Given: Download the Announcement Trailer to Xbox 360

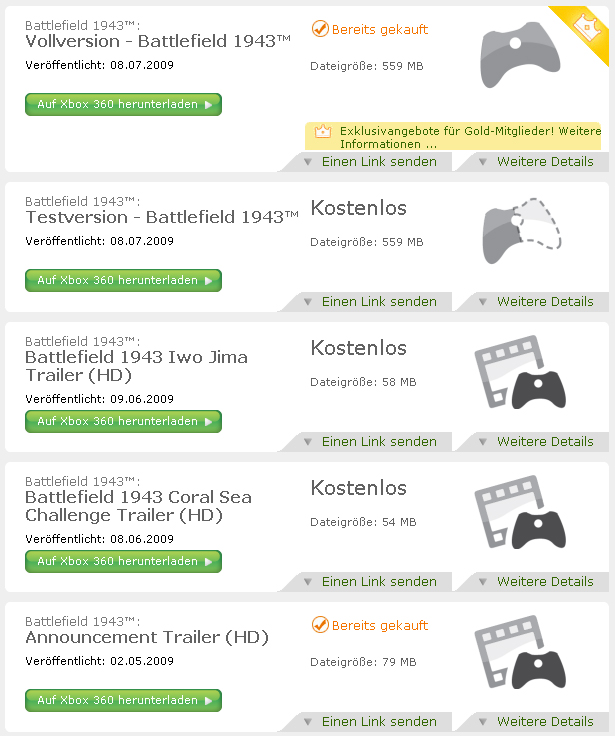Looking at the screenshot, I should coord(123,700).
